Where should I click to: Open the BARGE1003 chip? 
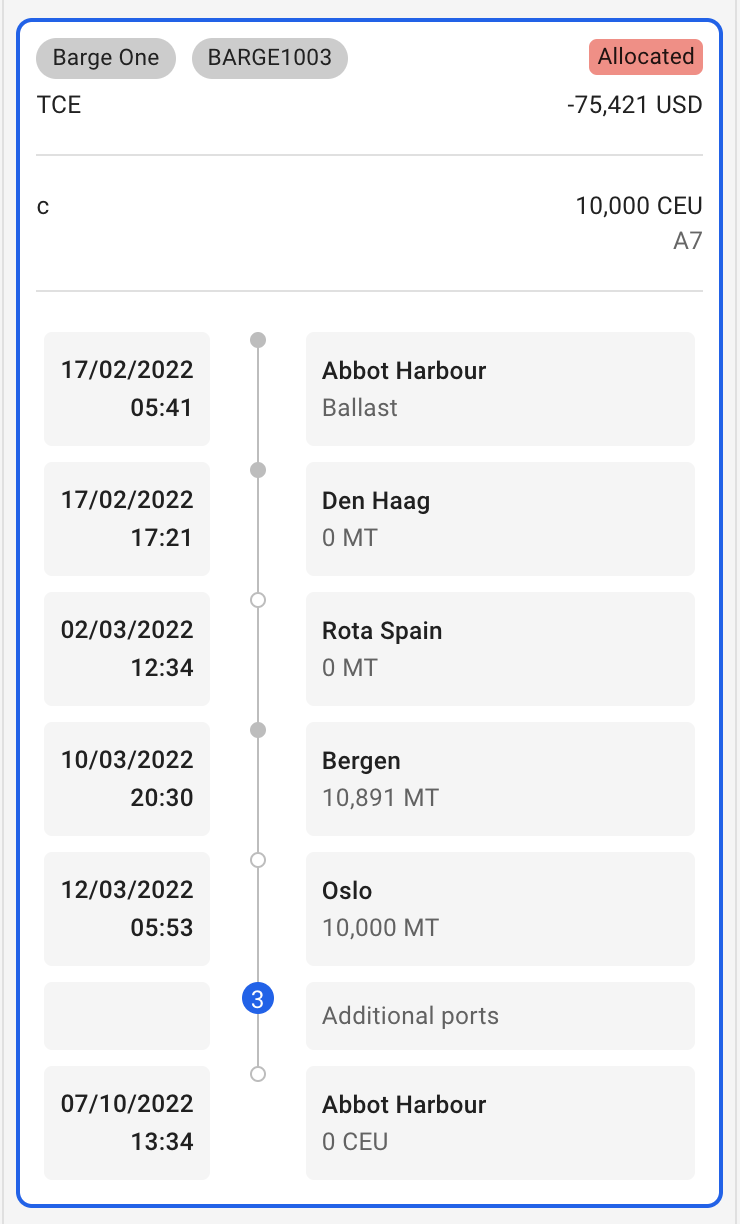(270, 58)
